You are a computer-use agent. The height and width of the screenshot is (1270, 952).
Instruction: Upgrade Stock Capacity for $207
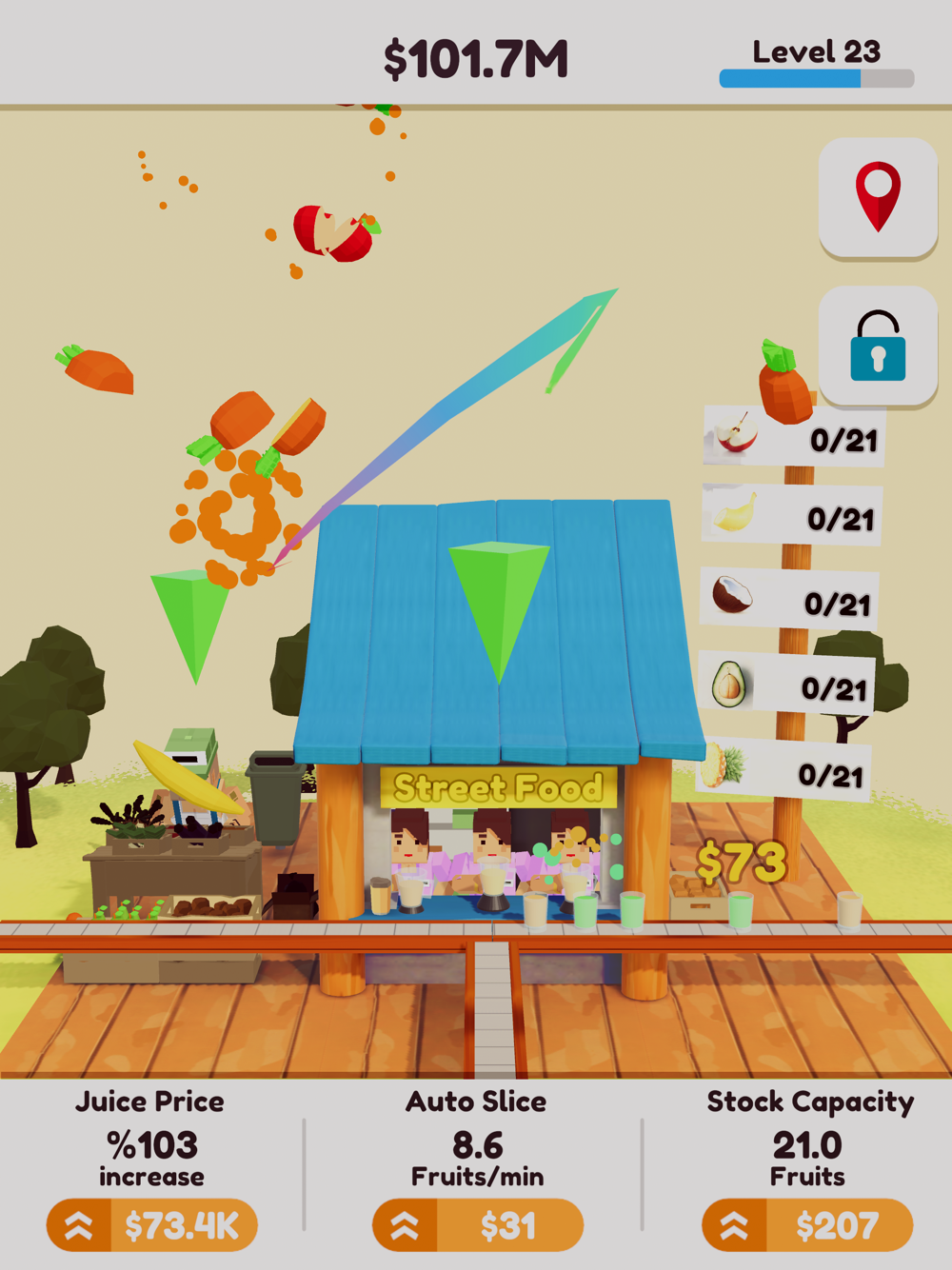point(807,1225)
